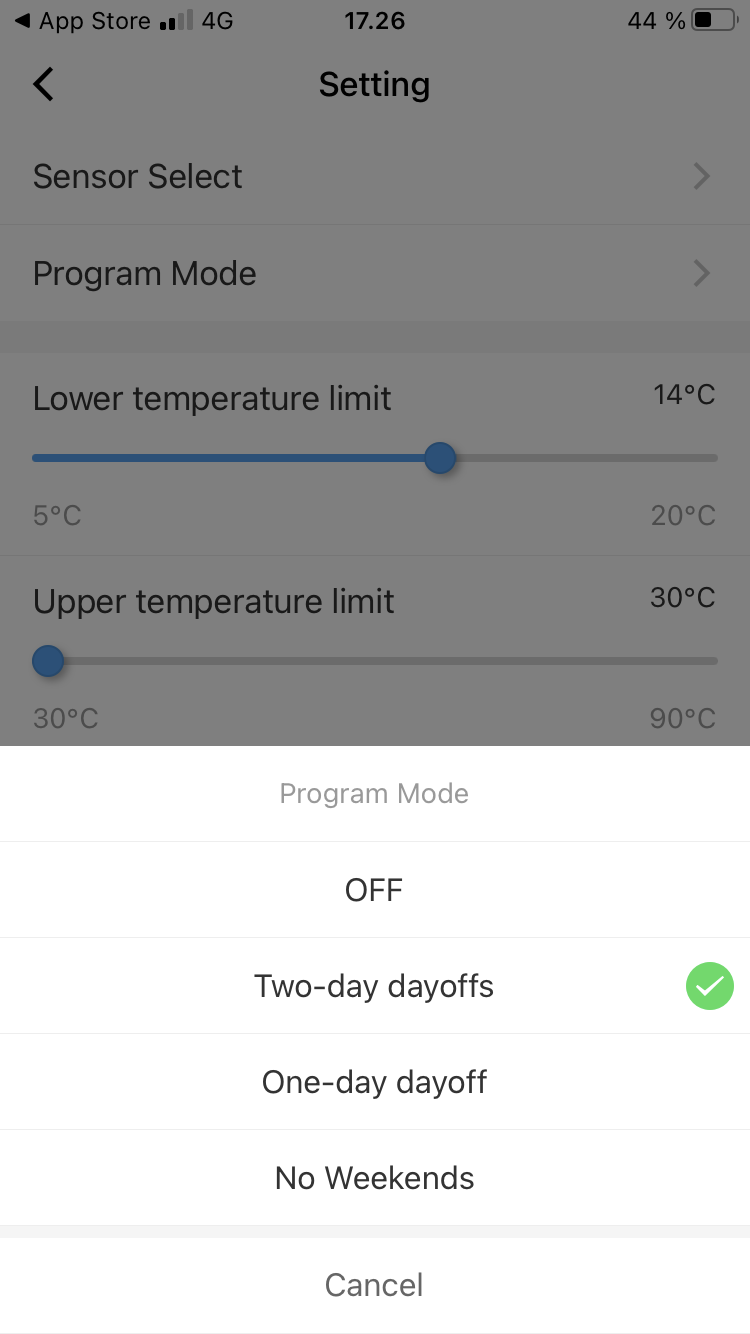Choose Two-day dayoffs option

coord(374,986)
